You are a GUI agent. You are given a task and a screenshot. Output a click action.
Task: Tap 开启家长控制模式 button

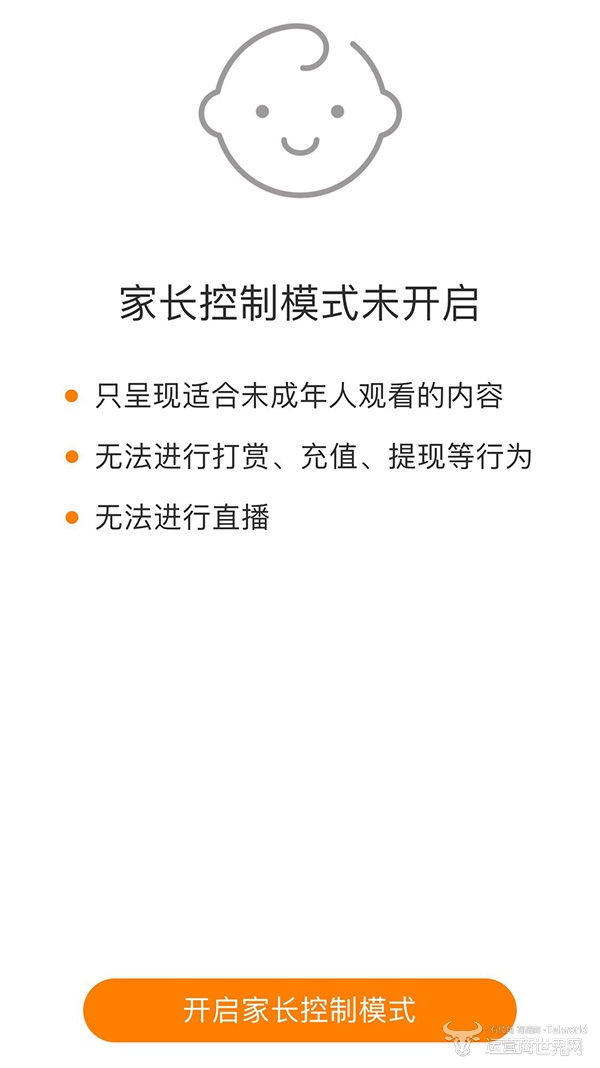(x=300, y=1009)
